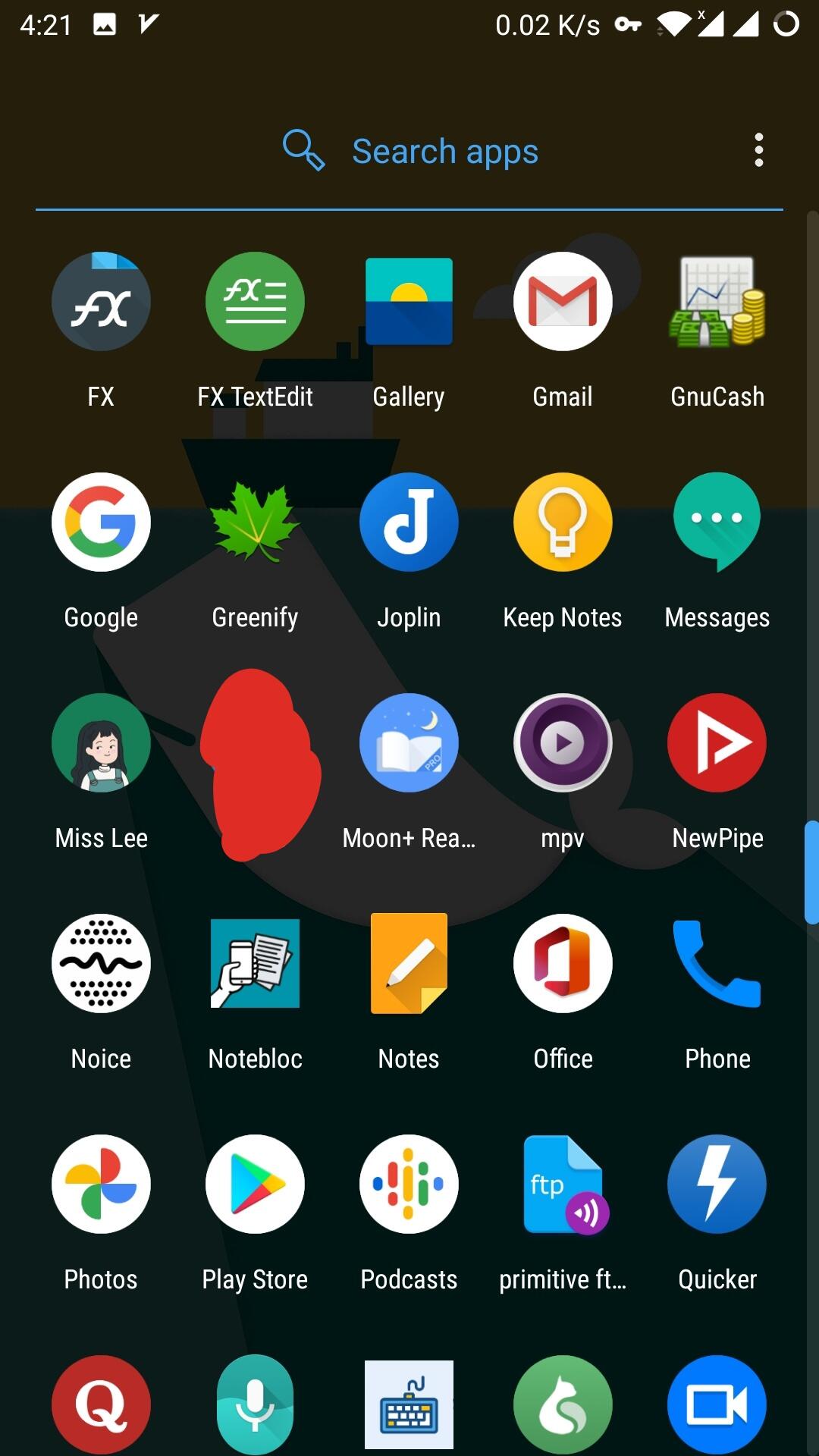This screenshot has width=819, height=1456.
Task: Open NewPipe
Action: click(x=717, y=743)
